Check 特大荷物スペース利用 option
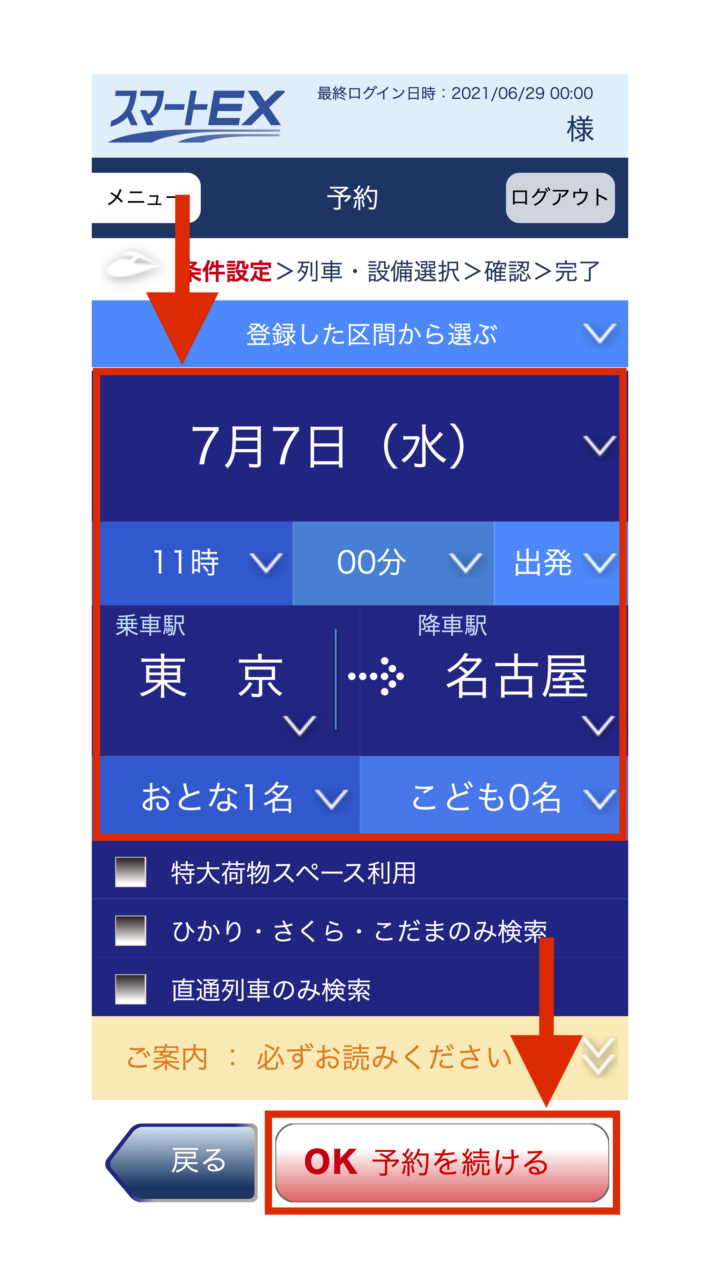Viewport: 720px width, 1279px height. [x=131, y=873]
